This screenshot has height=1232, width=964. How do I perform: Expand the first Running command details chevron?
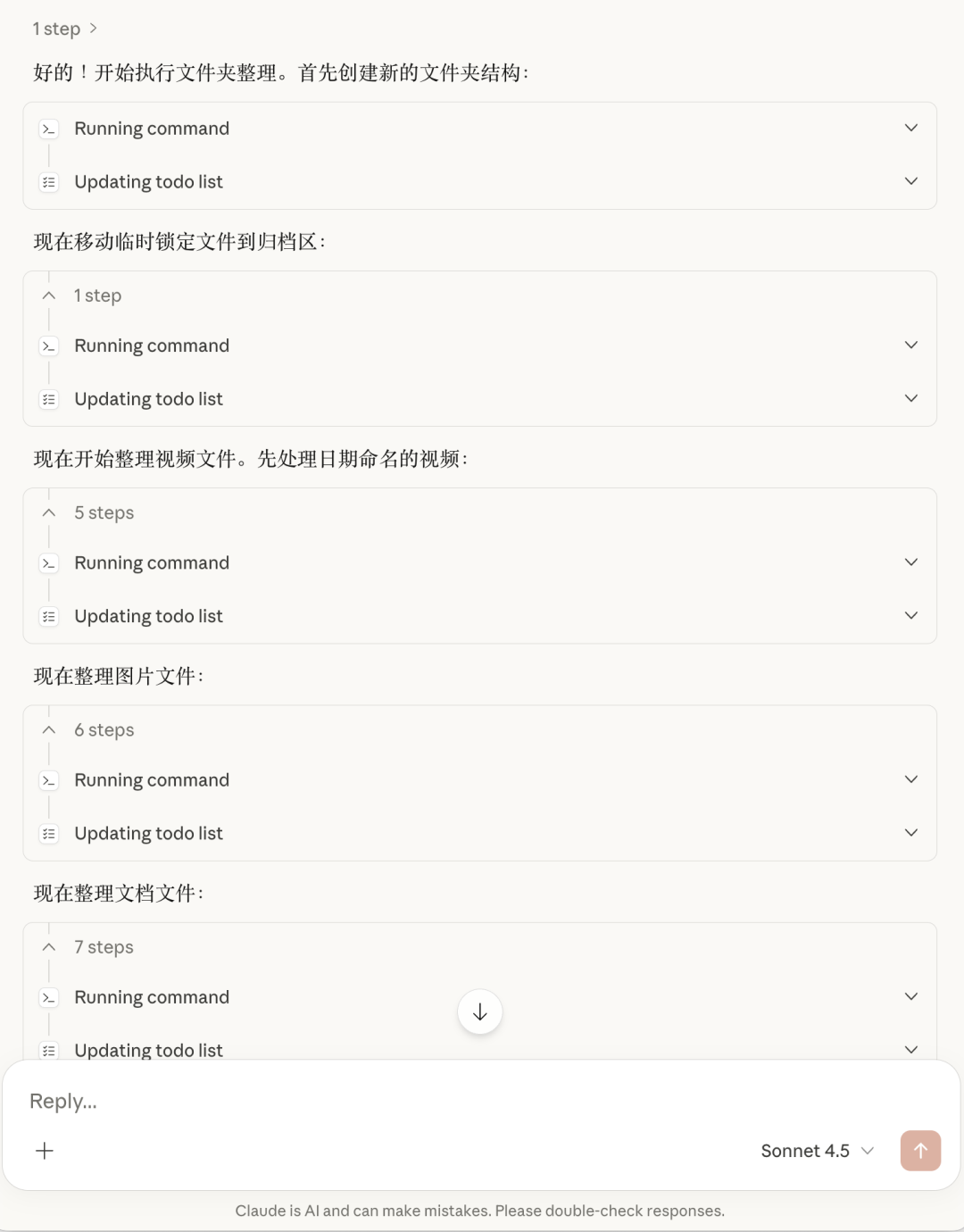click(911, 128)
